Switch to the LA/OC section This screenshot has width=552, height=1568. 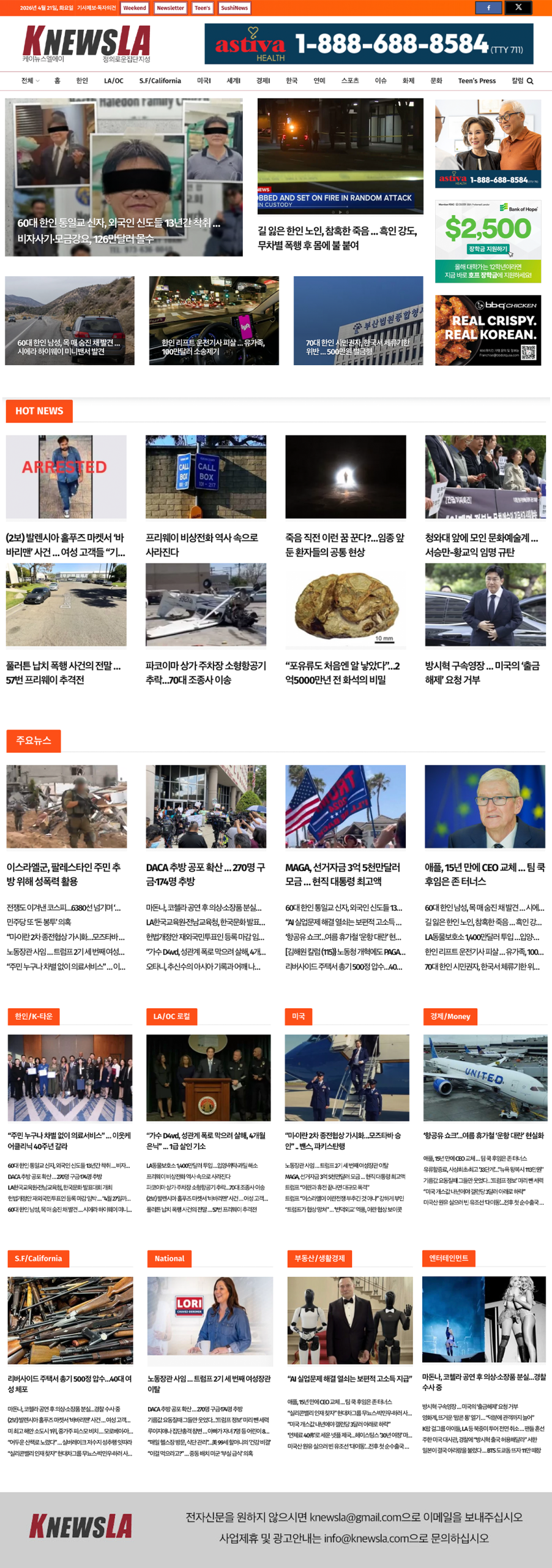pos(113,81)
